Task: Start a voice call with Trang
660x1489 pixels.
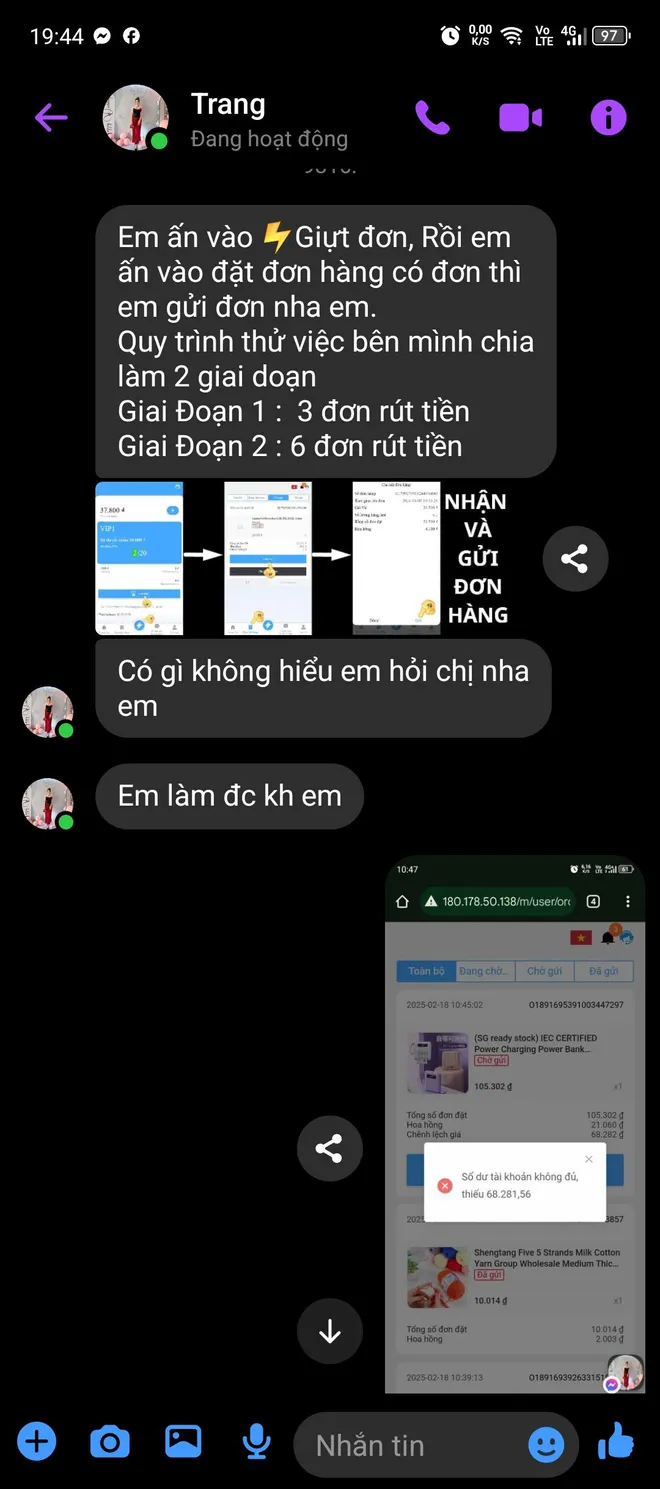Action: [432, 118]
